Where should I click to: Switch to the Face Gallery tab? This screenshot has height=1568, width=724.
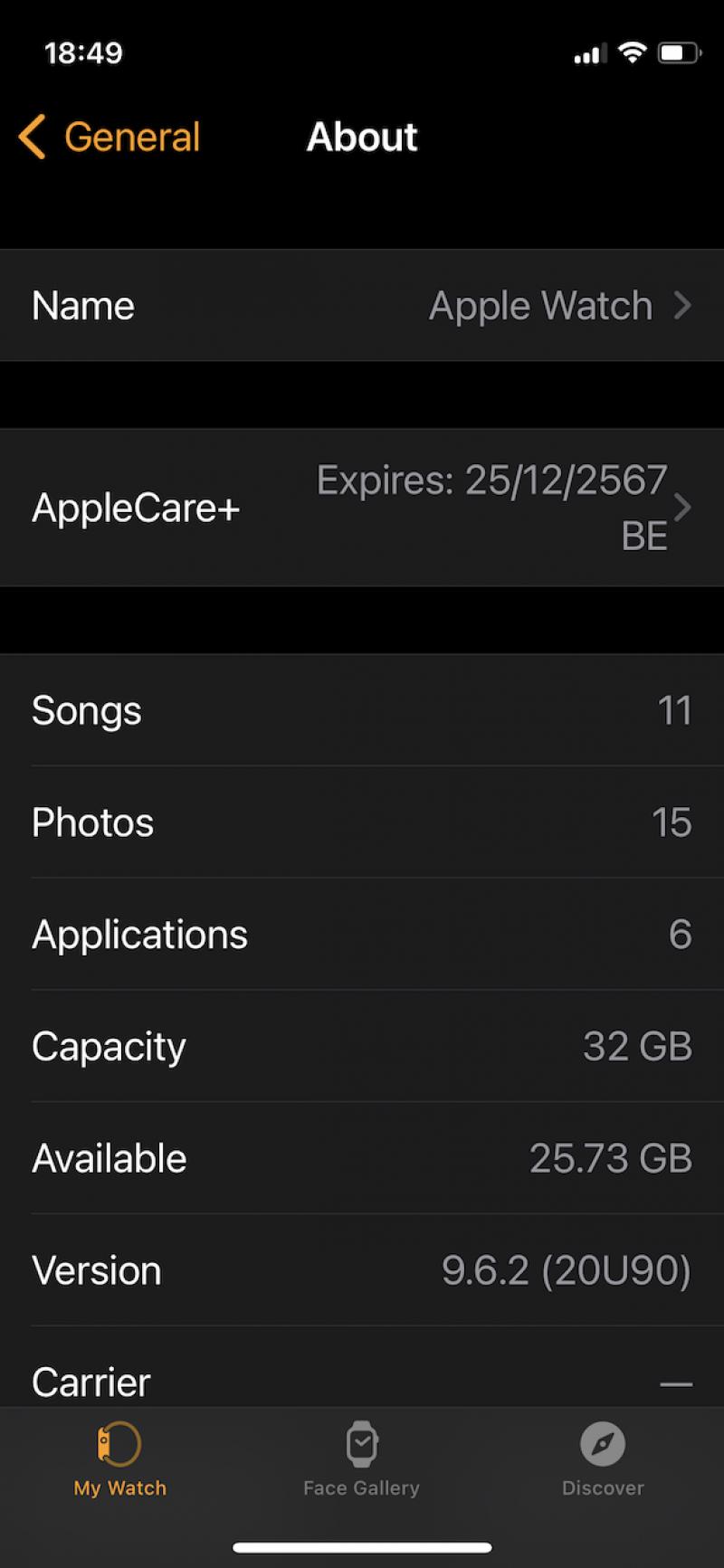(361, 1460)
